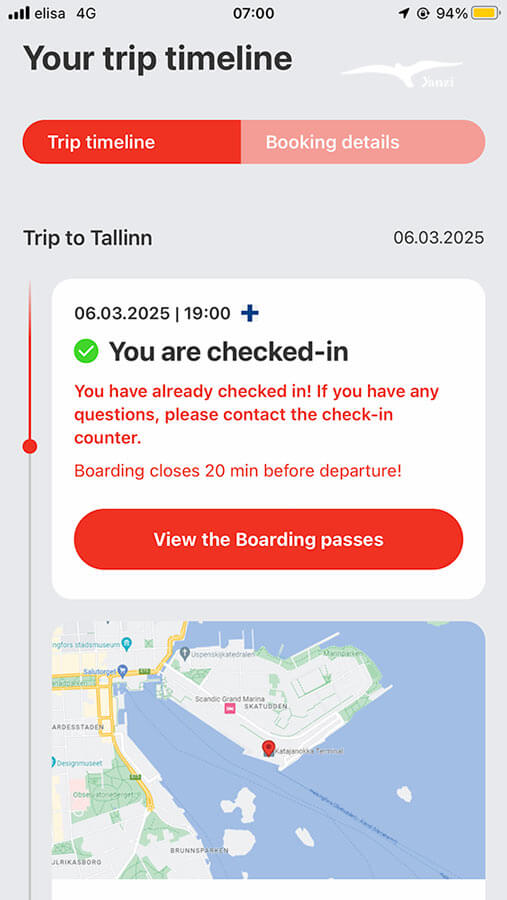Viewport: 507px width, 900px height.
Task: Select the Trip timeline tab
Action: (131, 142)
